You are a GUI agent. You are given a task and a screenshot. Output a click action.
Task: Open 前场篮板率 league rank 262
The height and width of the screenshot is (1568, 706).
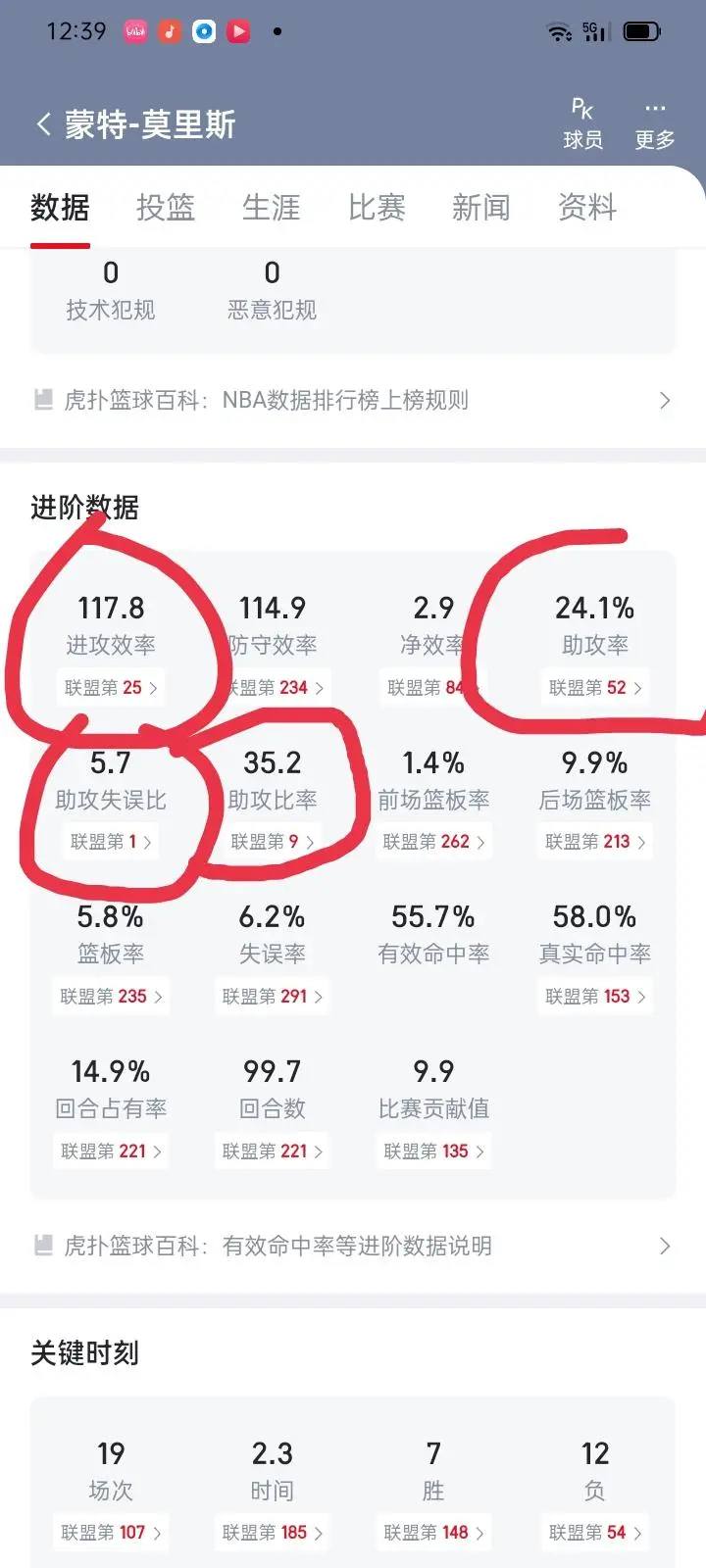433,842
